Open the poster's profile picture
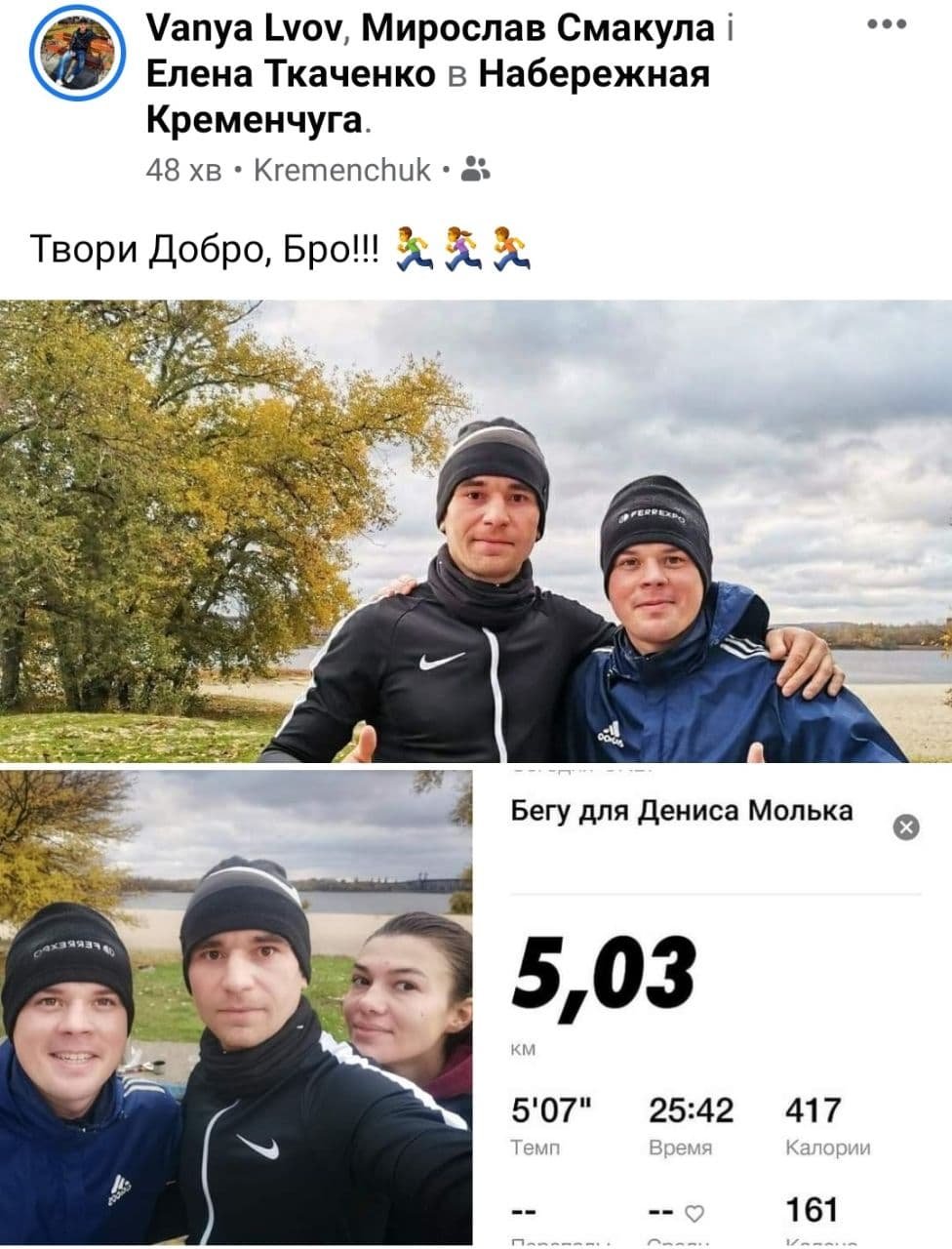 [78, 54]
